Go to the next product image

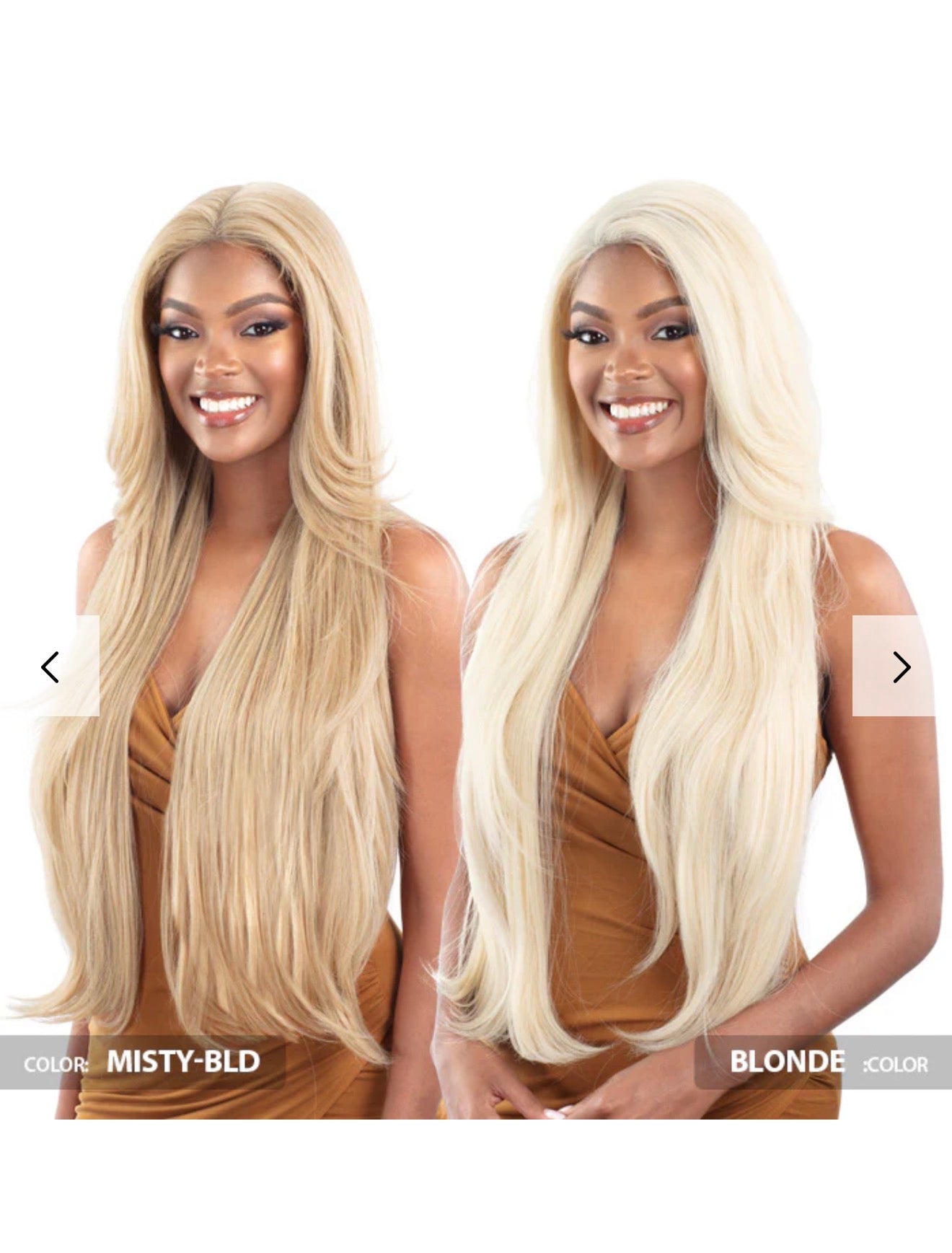coord(901,666)
